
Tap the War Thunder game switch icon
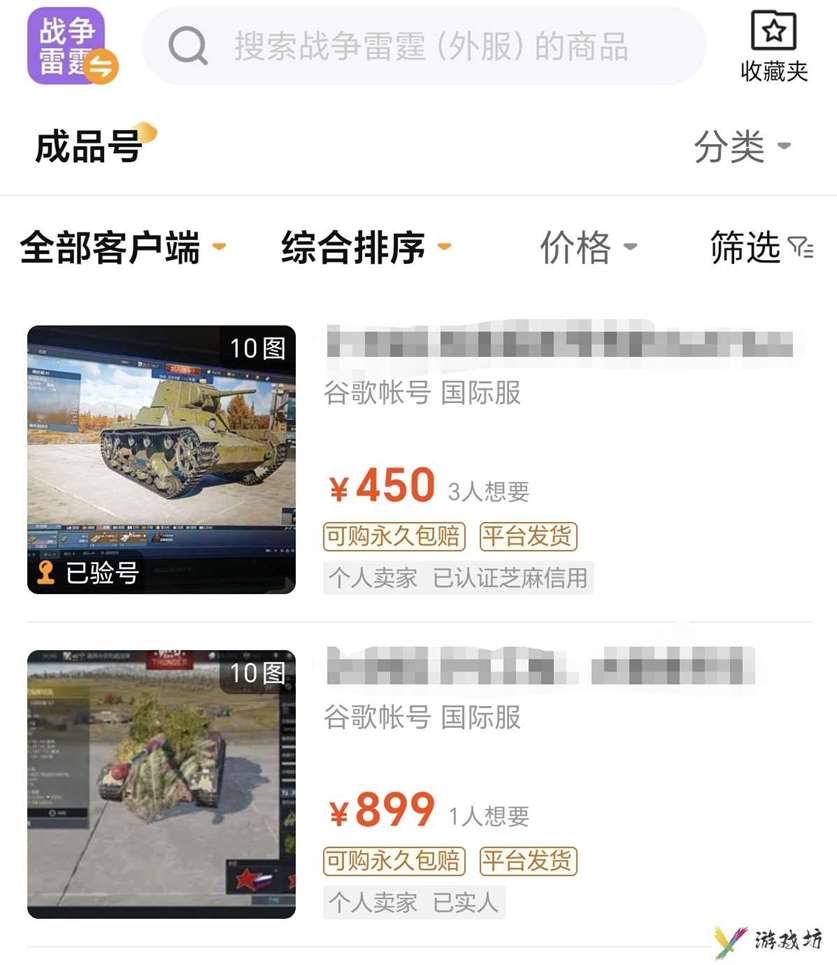point(72,46)
